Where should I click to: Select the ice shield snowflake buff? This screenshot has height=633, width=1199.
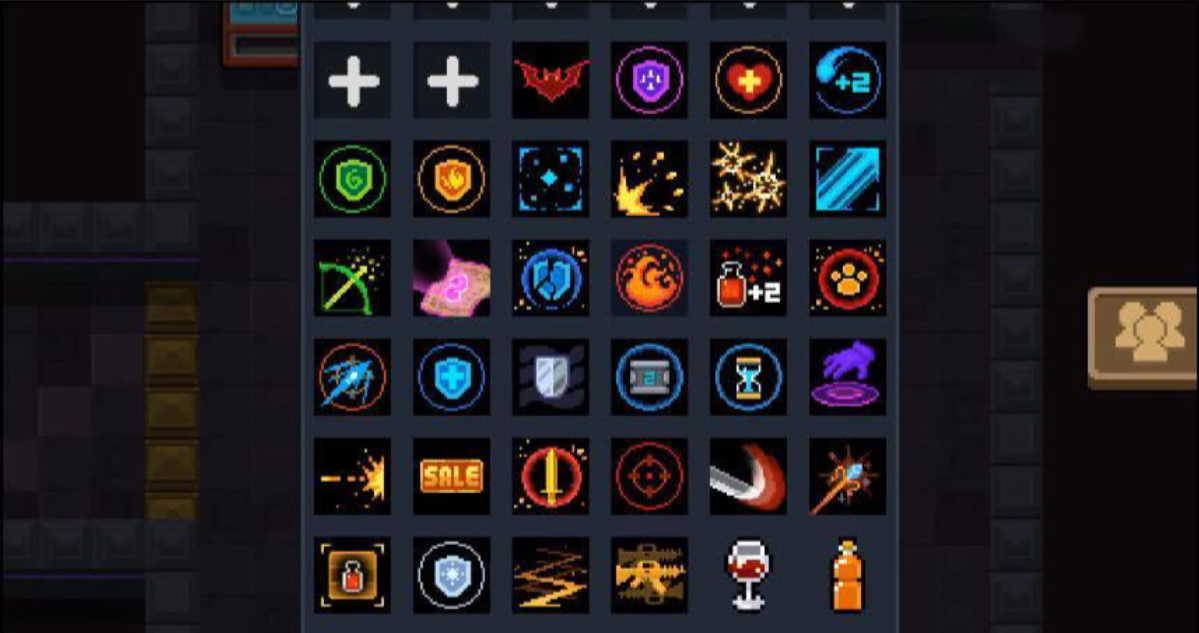coord(451,575)
